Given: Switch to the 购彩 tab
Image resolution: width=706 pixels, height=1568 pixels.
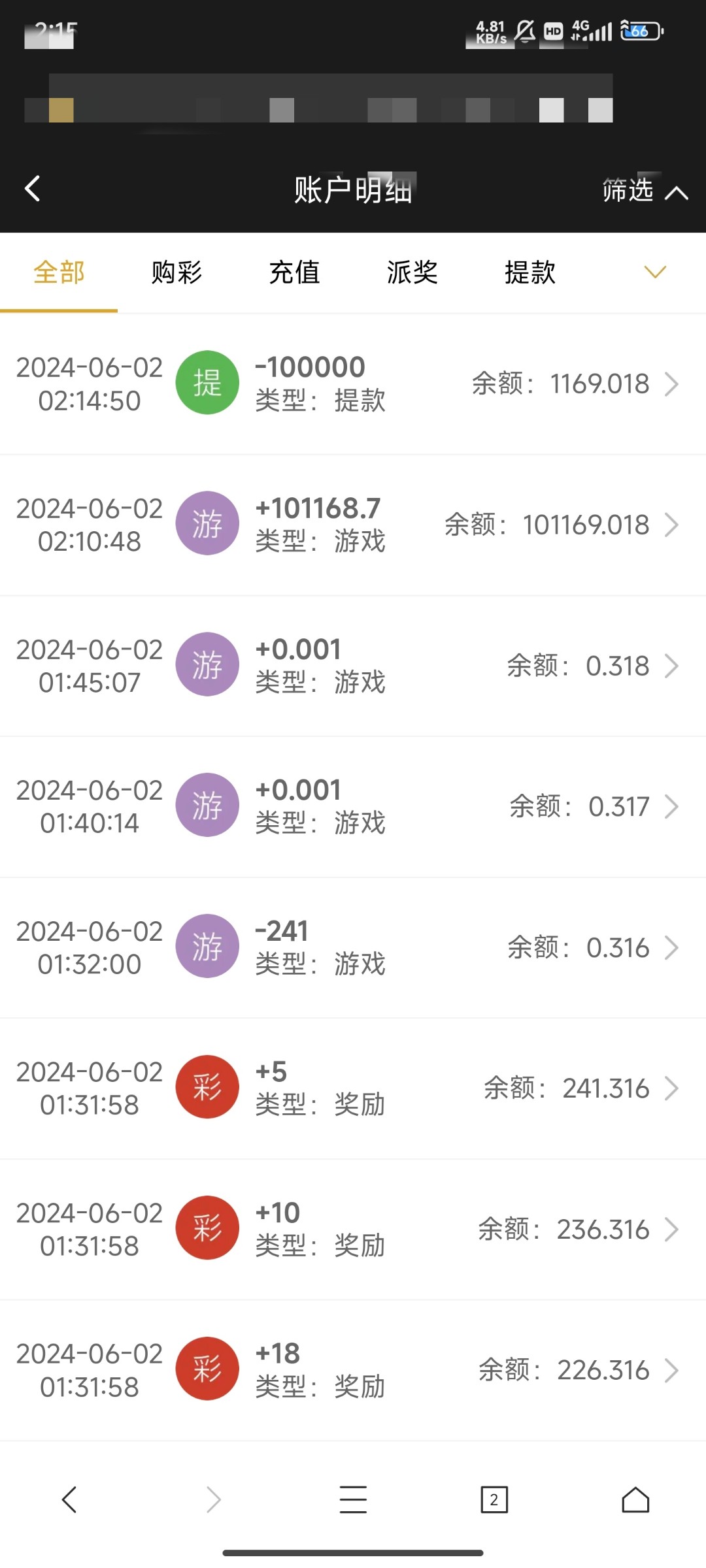Looking at the screenshot, I should click(176, 272).
